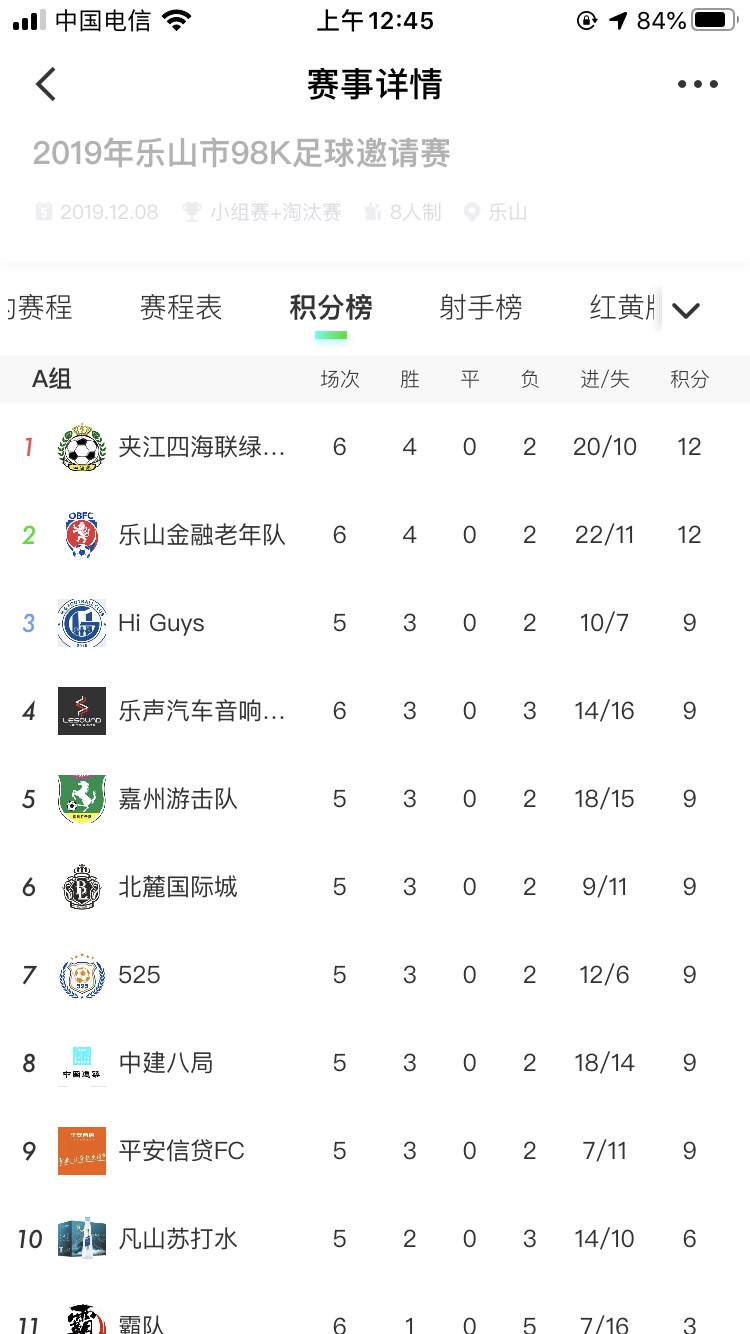The width and height of the screenshot is (750, 1334).
Task: Go back using the top-left arrow
Action: (x=46, y=84)
